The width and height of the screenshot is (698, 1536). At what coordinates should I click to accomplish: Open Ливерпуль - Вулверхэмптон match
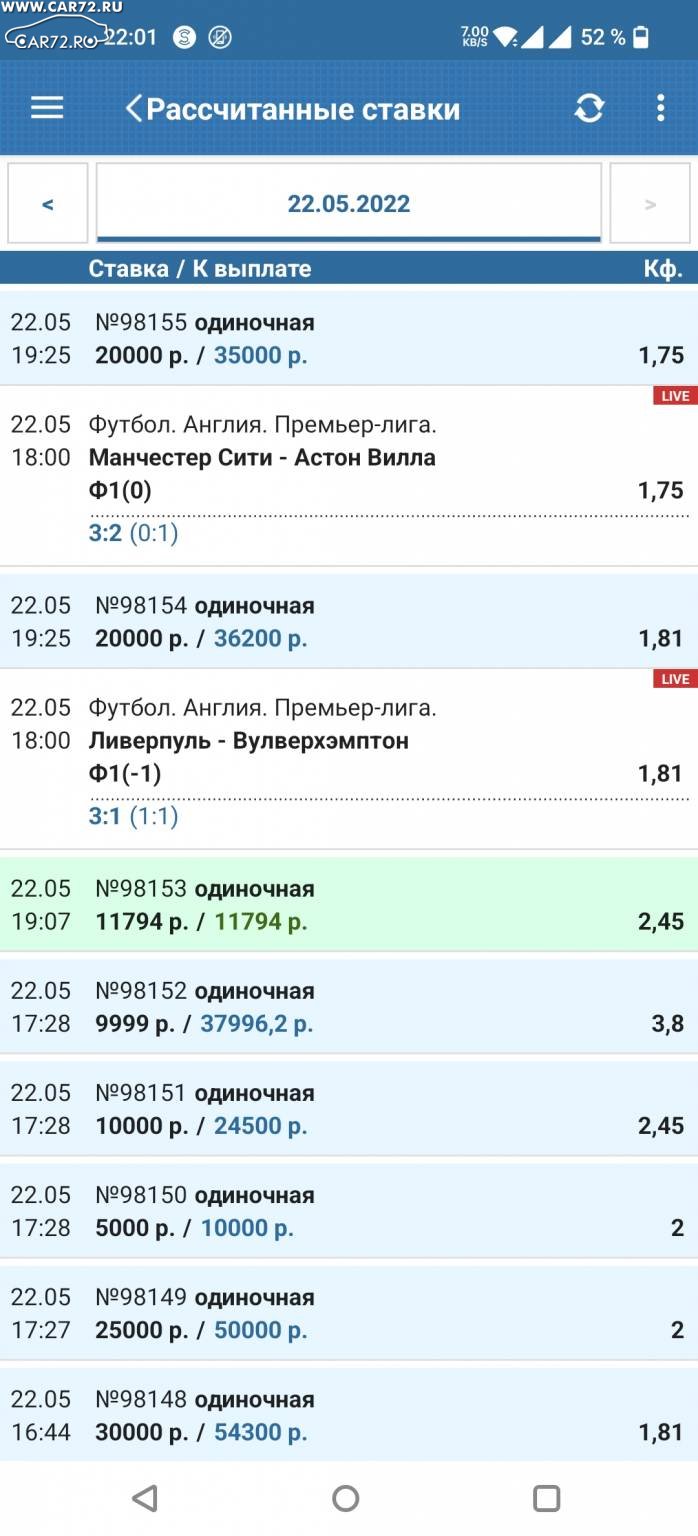tap(349, 759)
